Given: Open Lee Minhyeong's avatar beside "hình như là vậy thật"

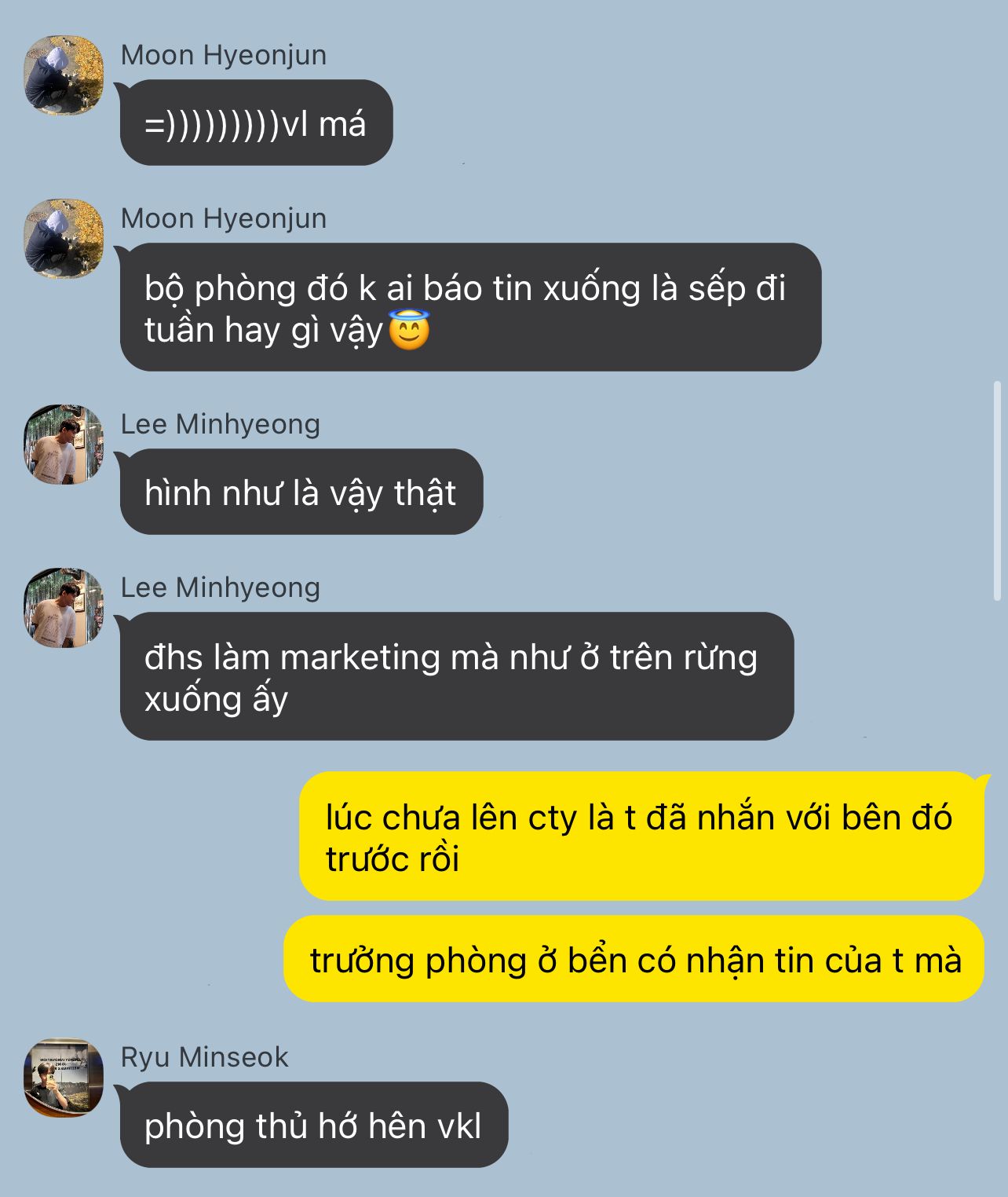Looking at the screenshot, I should click(64, 445).
